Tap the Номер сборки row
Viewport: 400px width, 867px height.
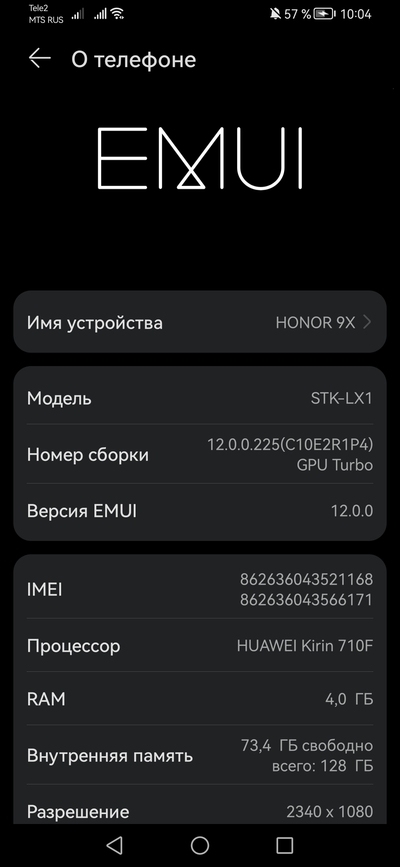200,455
